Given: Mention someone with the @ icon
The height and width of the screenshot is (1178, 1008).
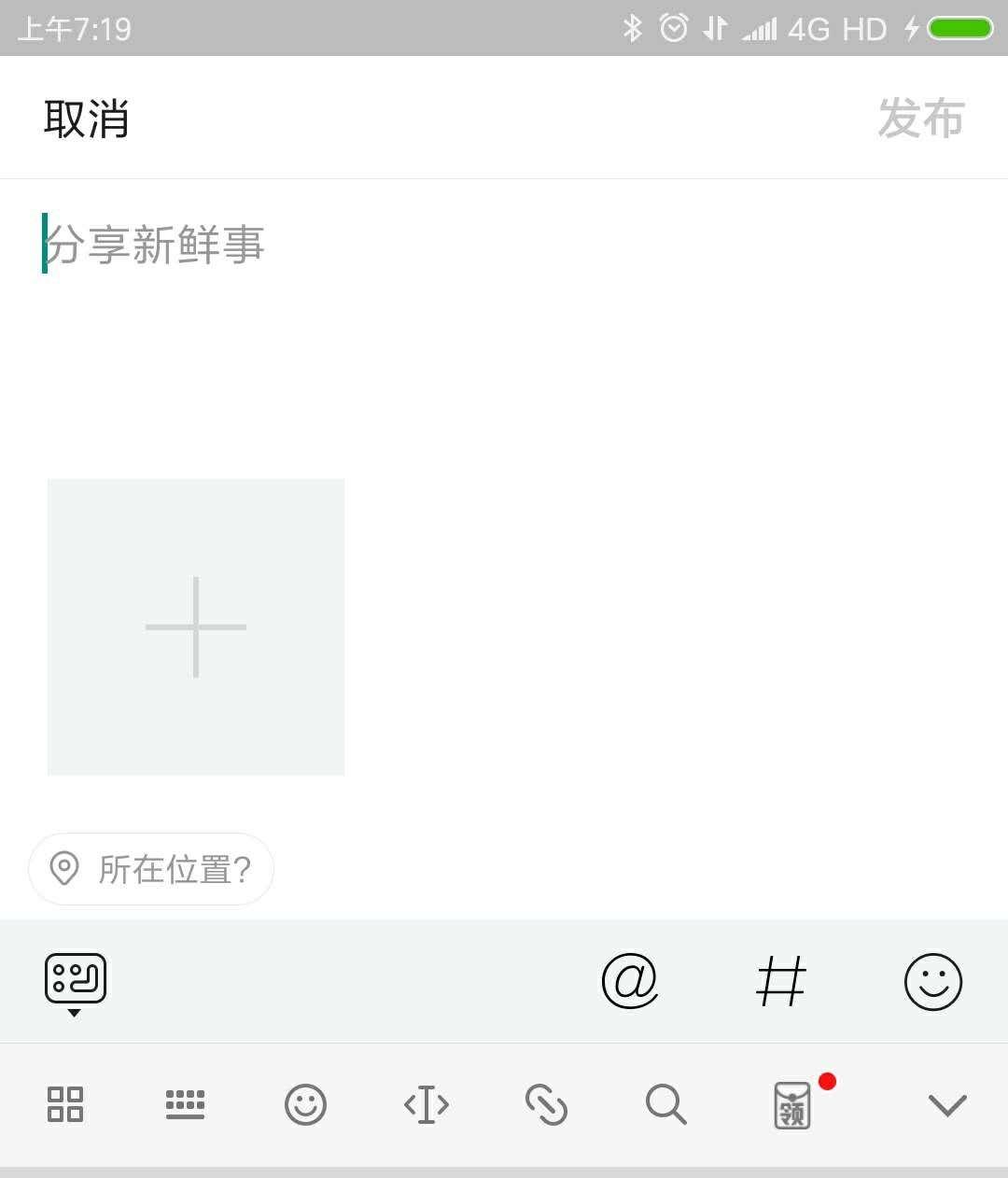Looking at the screenshot, I should click(x=630, y=981).
